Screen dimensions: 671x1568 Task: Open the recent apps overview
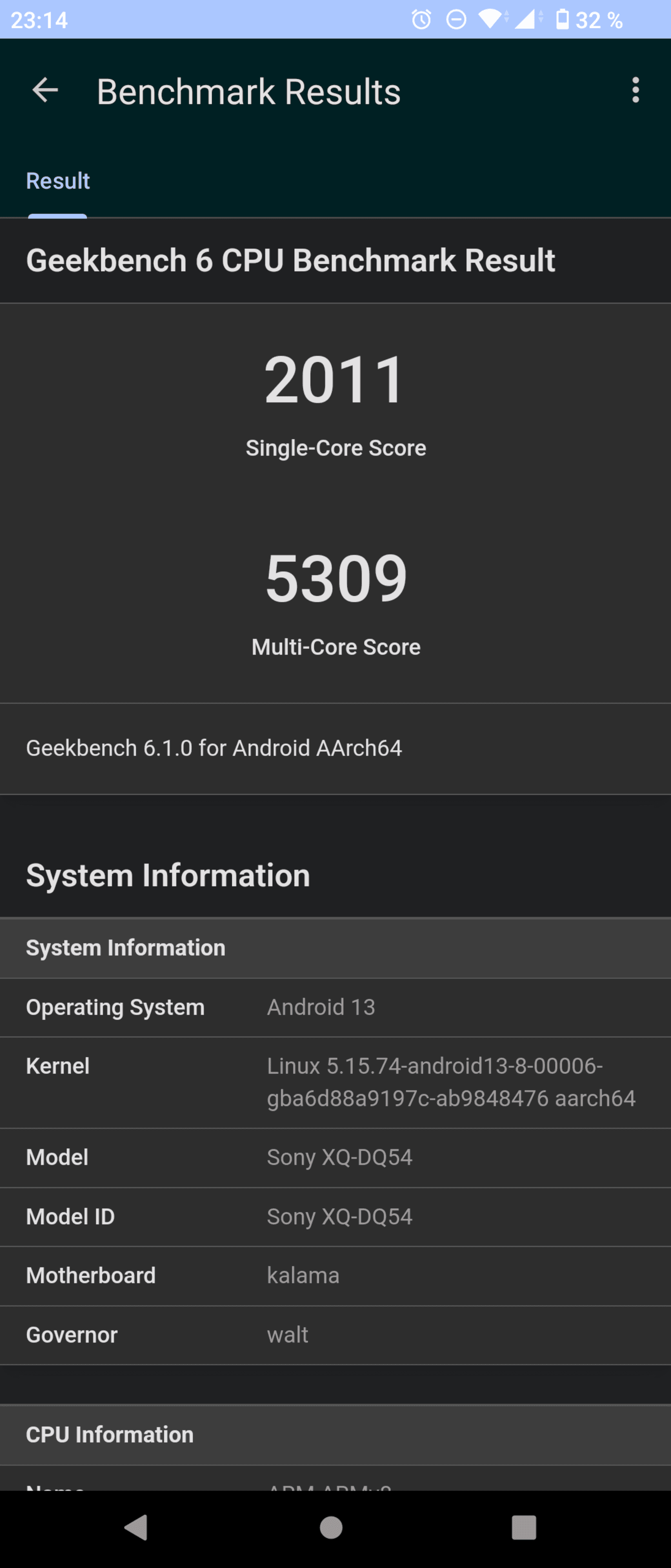coord(524,1527)
